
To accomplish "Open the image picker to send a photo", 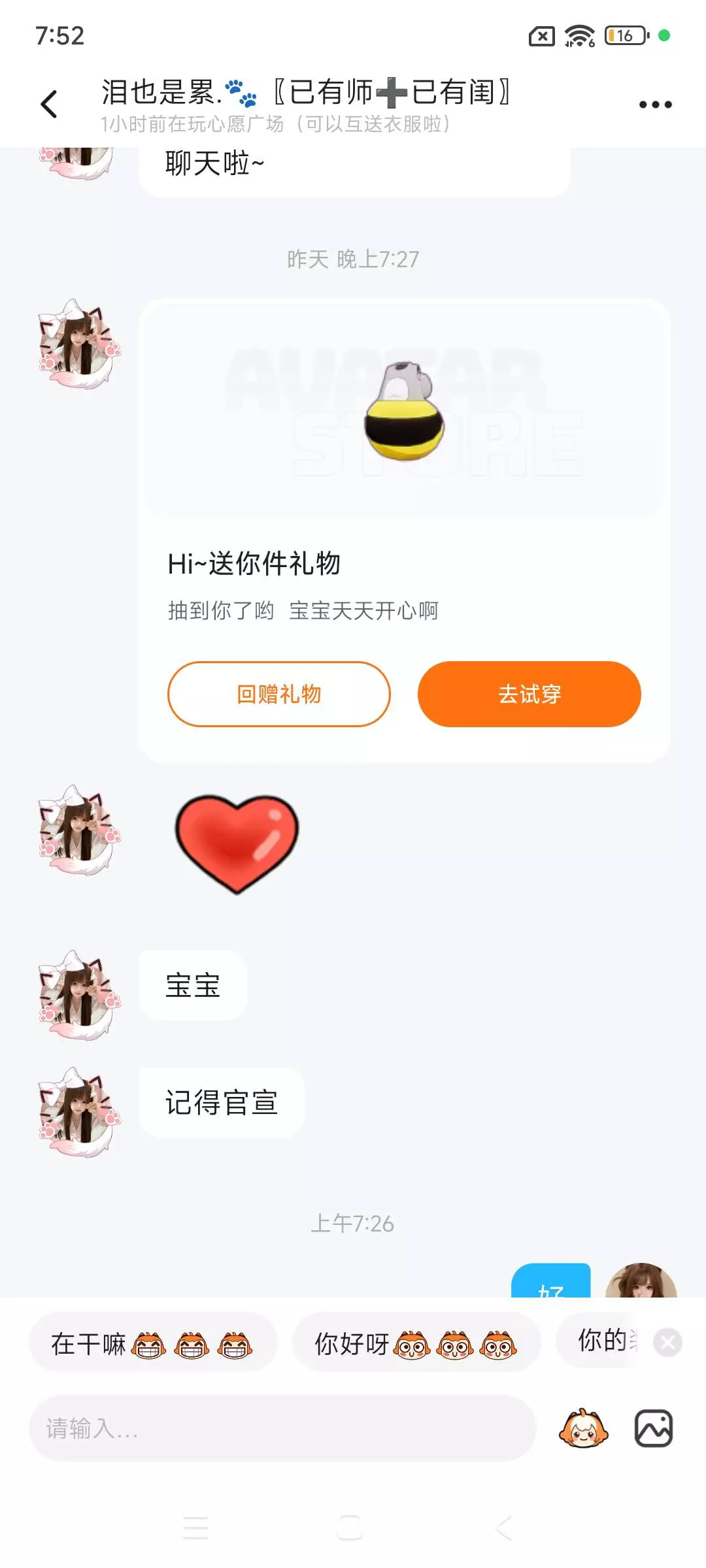I will (654, 1428).
